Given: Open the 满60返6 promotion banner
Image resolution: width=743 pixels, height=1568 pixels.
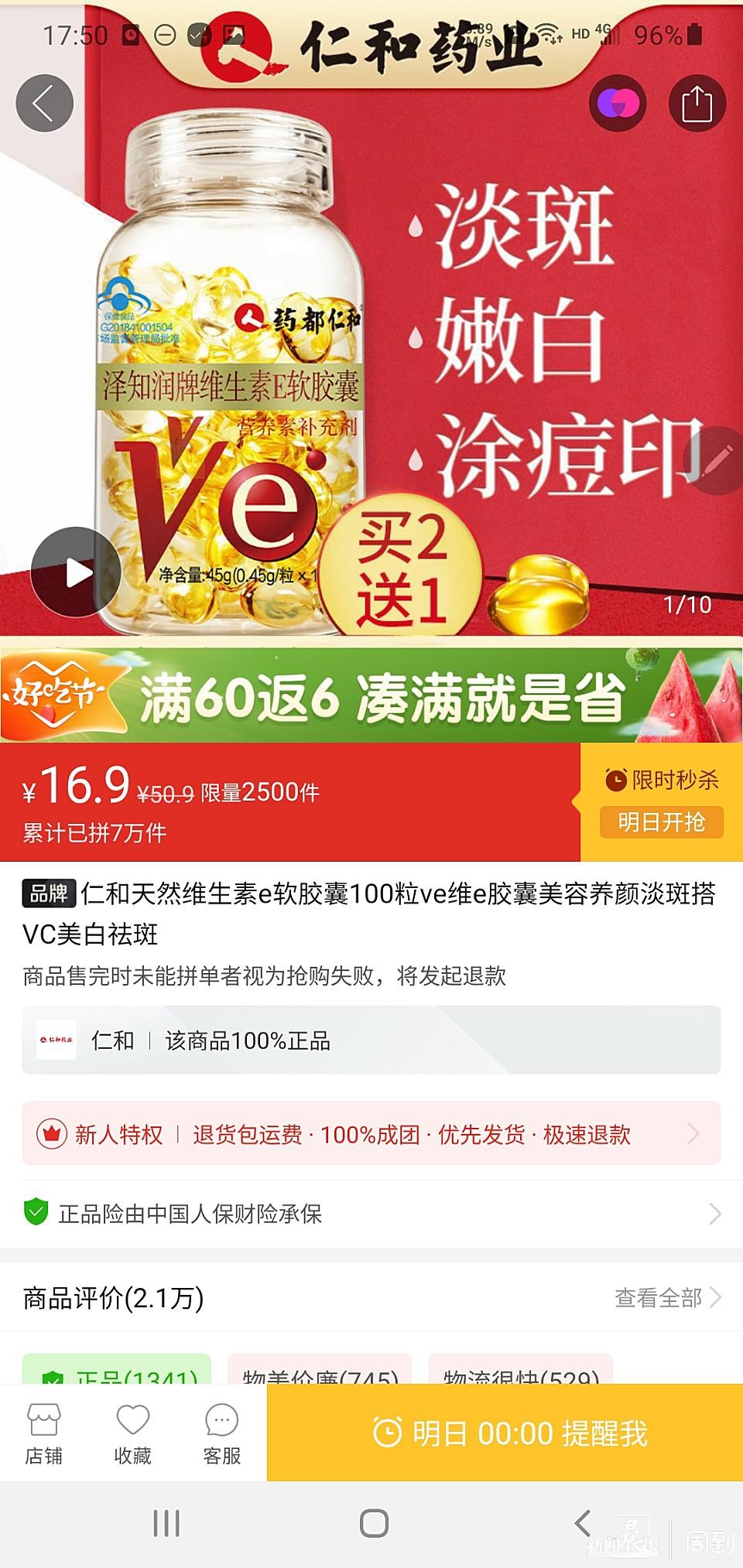Looking at the screenshot, I should click(x=371, y=695).
